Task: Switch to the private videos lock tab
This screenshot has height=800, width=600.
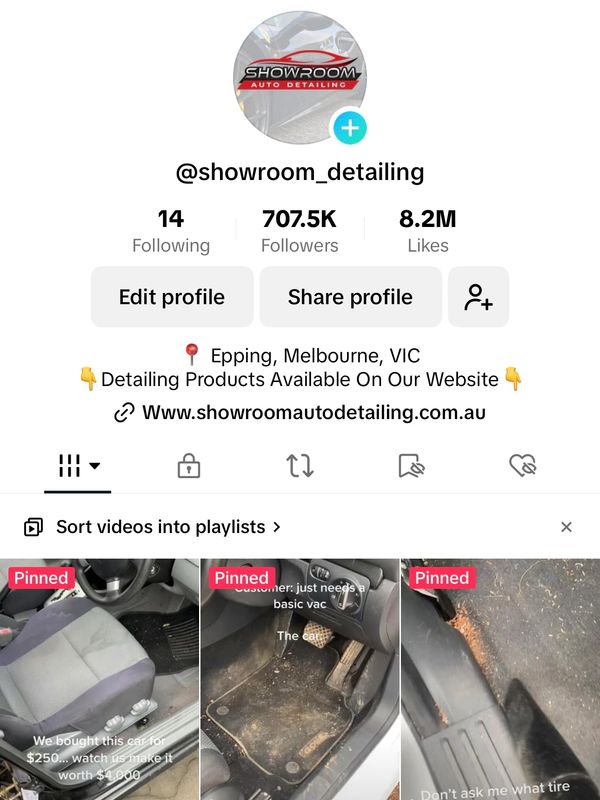Action: (189, 465)
